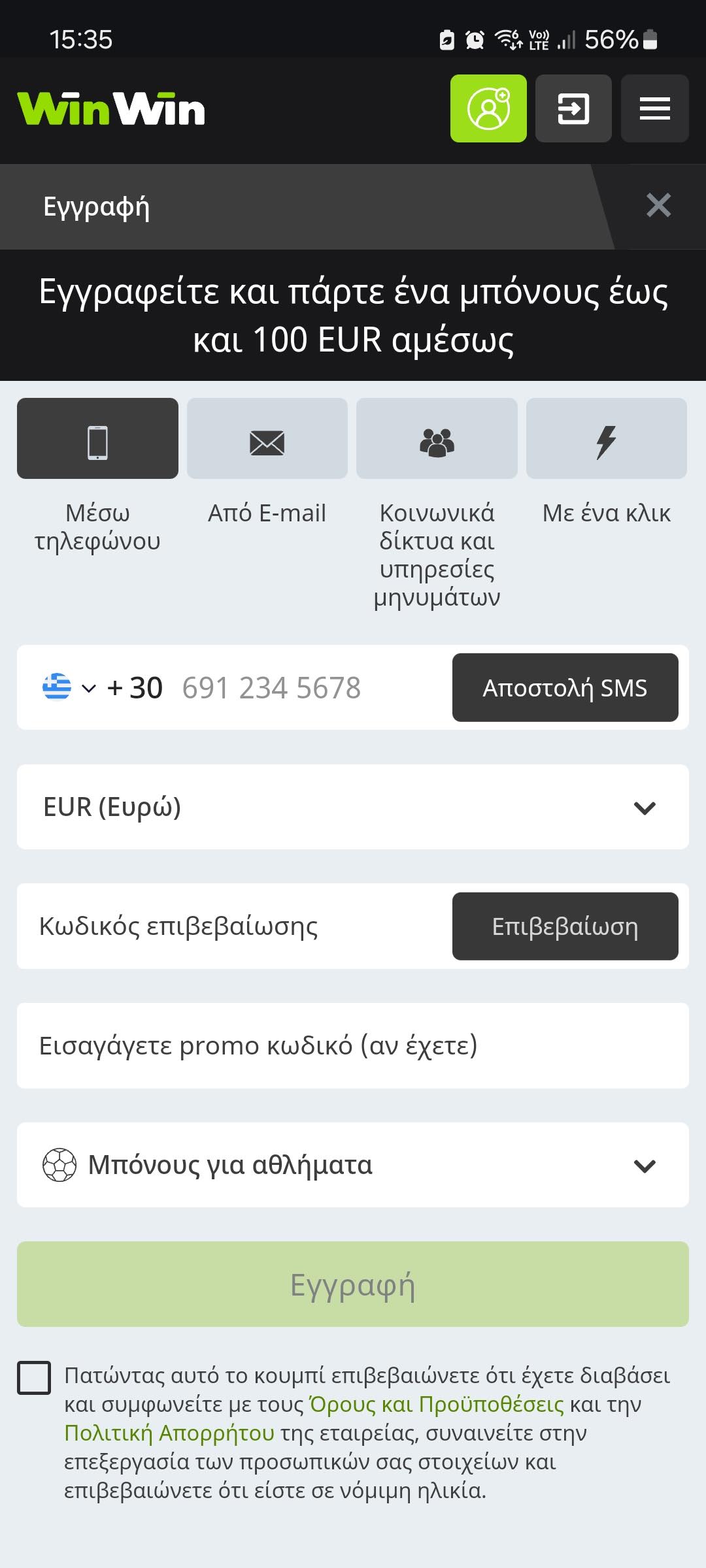Tap the green Εγγραφή submit button
This screenshot has width=706, height=1568.
coord(353,1284)
